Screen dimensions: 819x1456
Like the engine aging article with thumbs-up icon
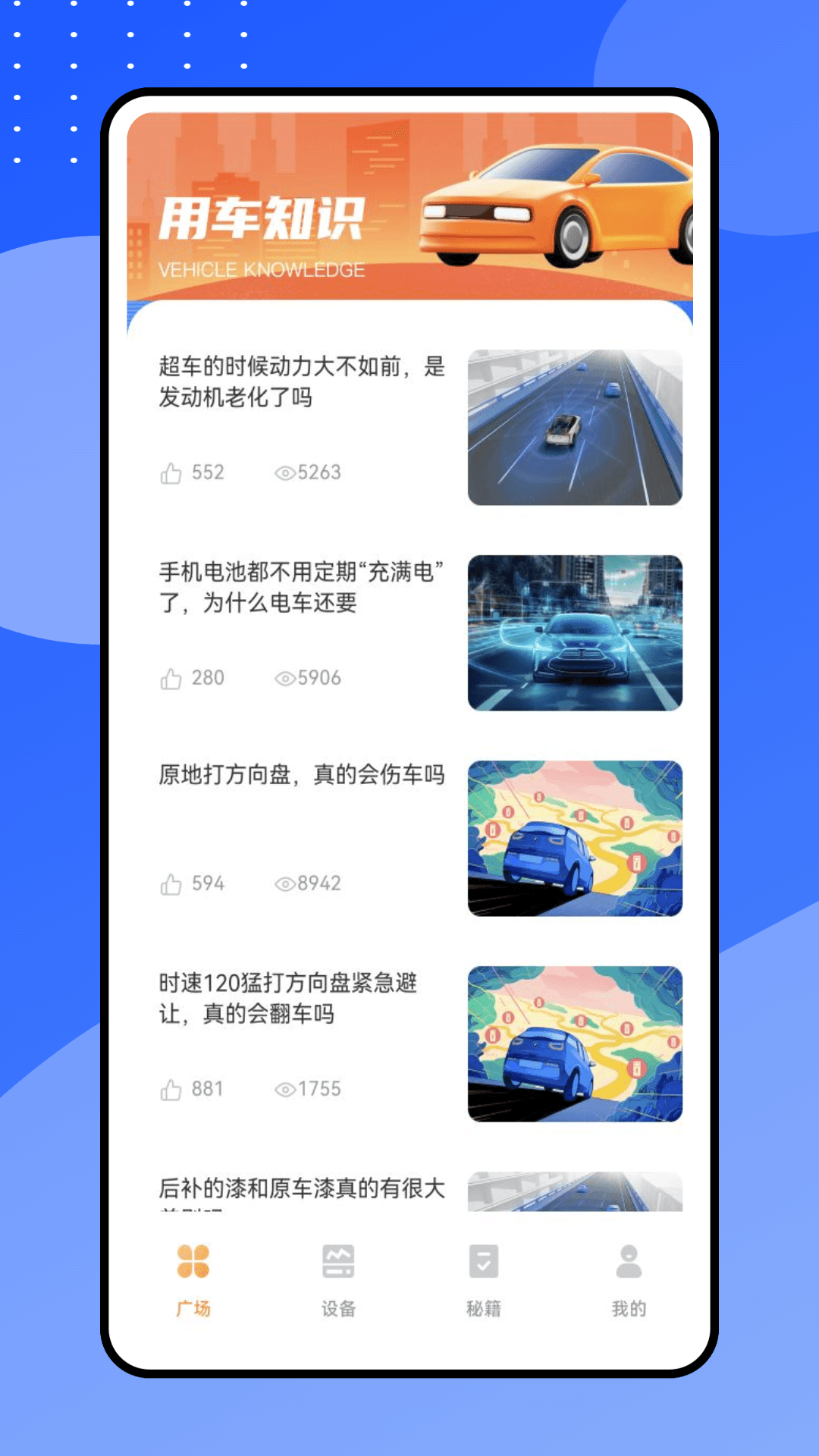coord(170,472)
